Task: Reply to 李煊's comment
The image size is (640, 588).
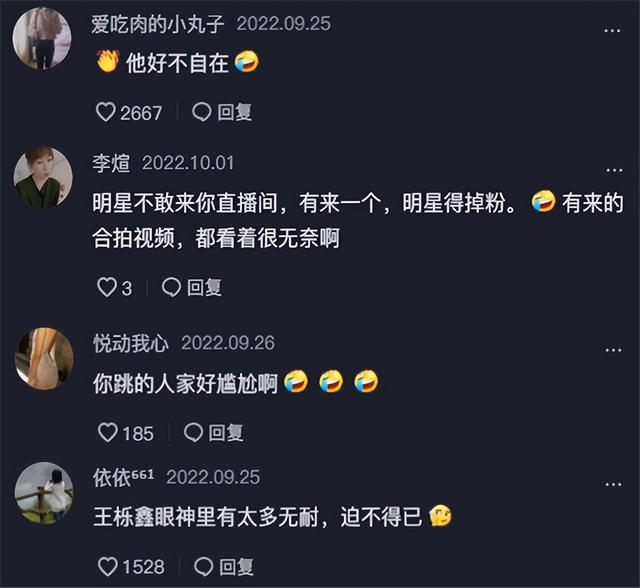Action: (x=192, y=288)
